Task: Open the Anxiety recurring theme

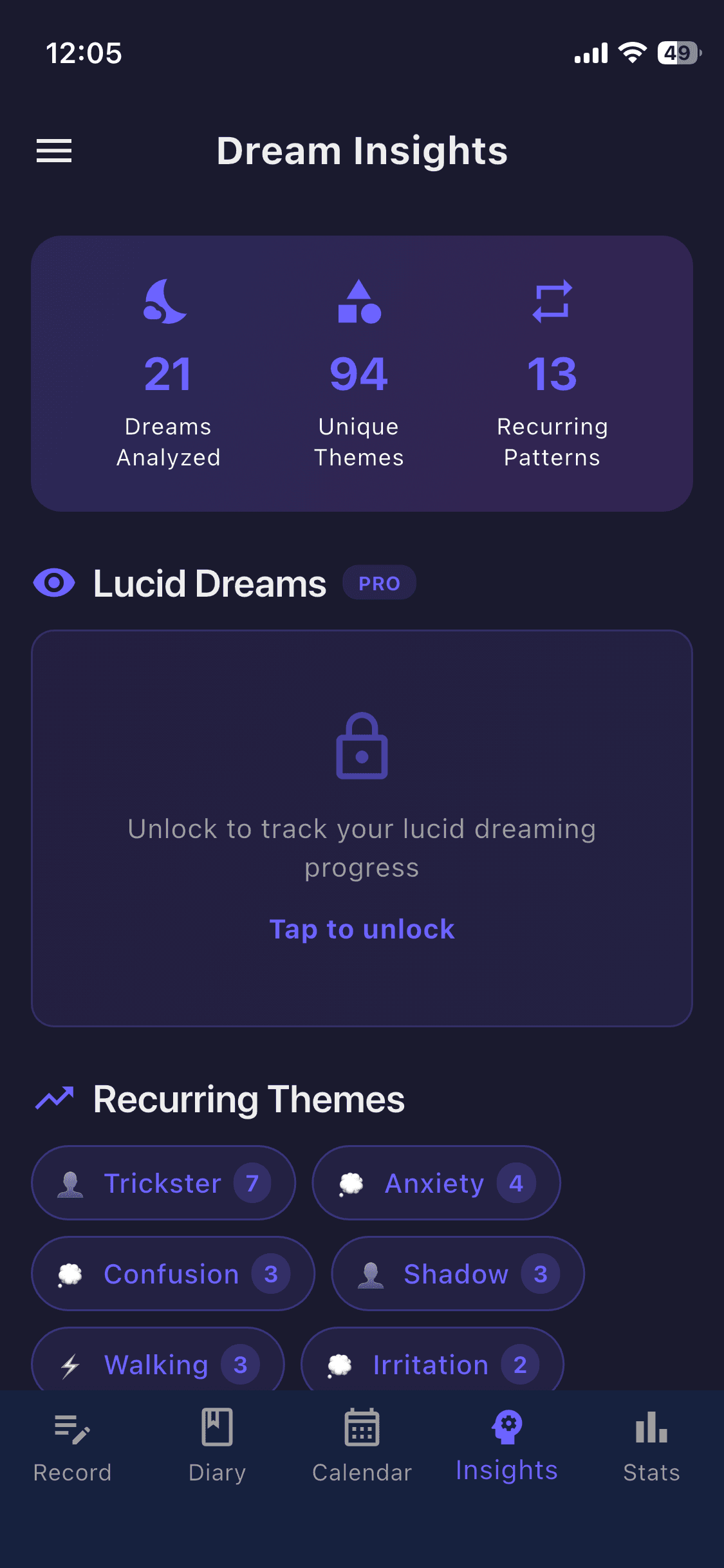Action: coord(436,1183)
